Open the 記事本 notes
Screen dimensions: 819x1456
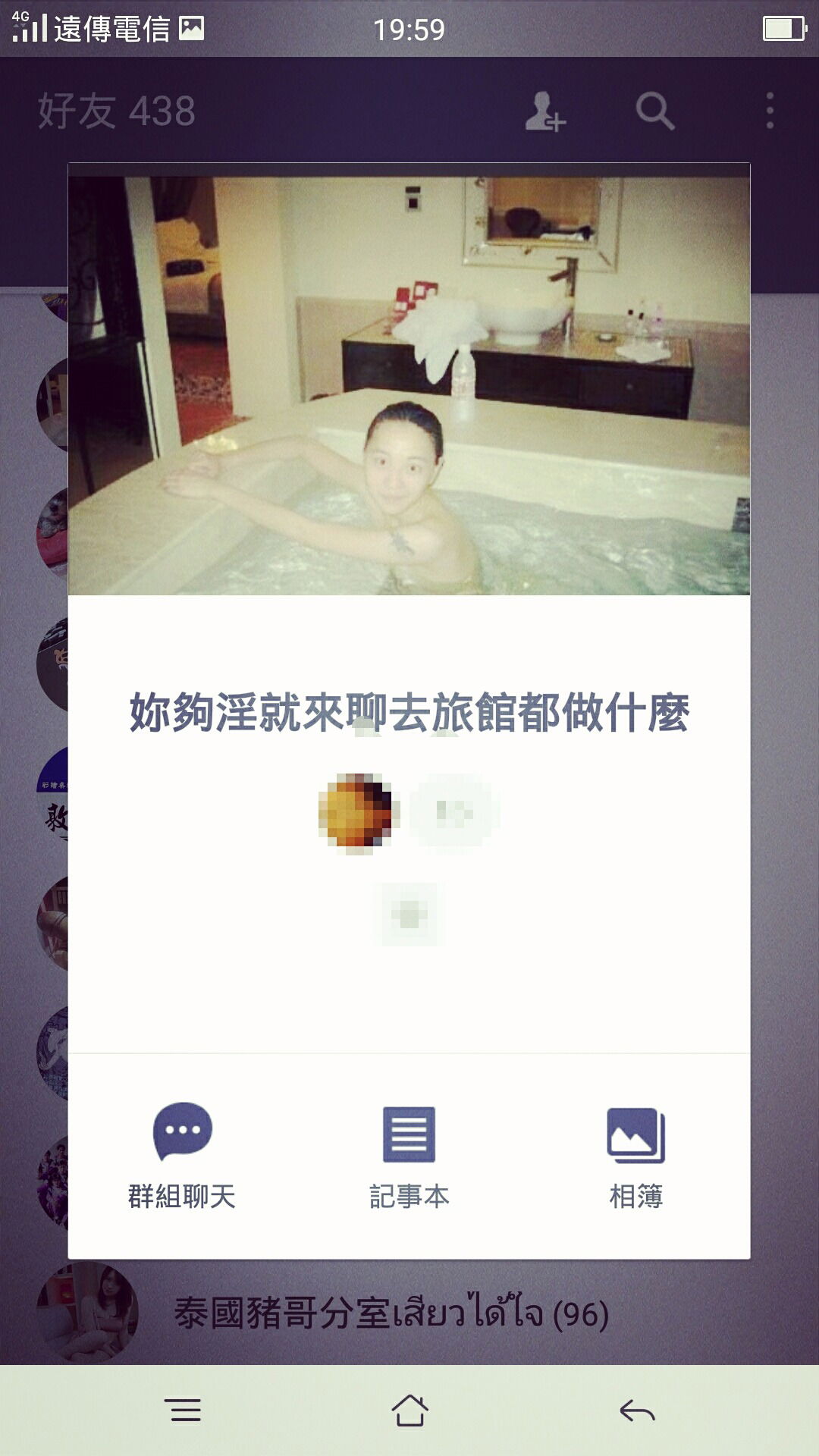409,1154
